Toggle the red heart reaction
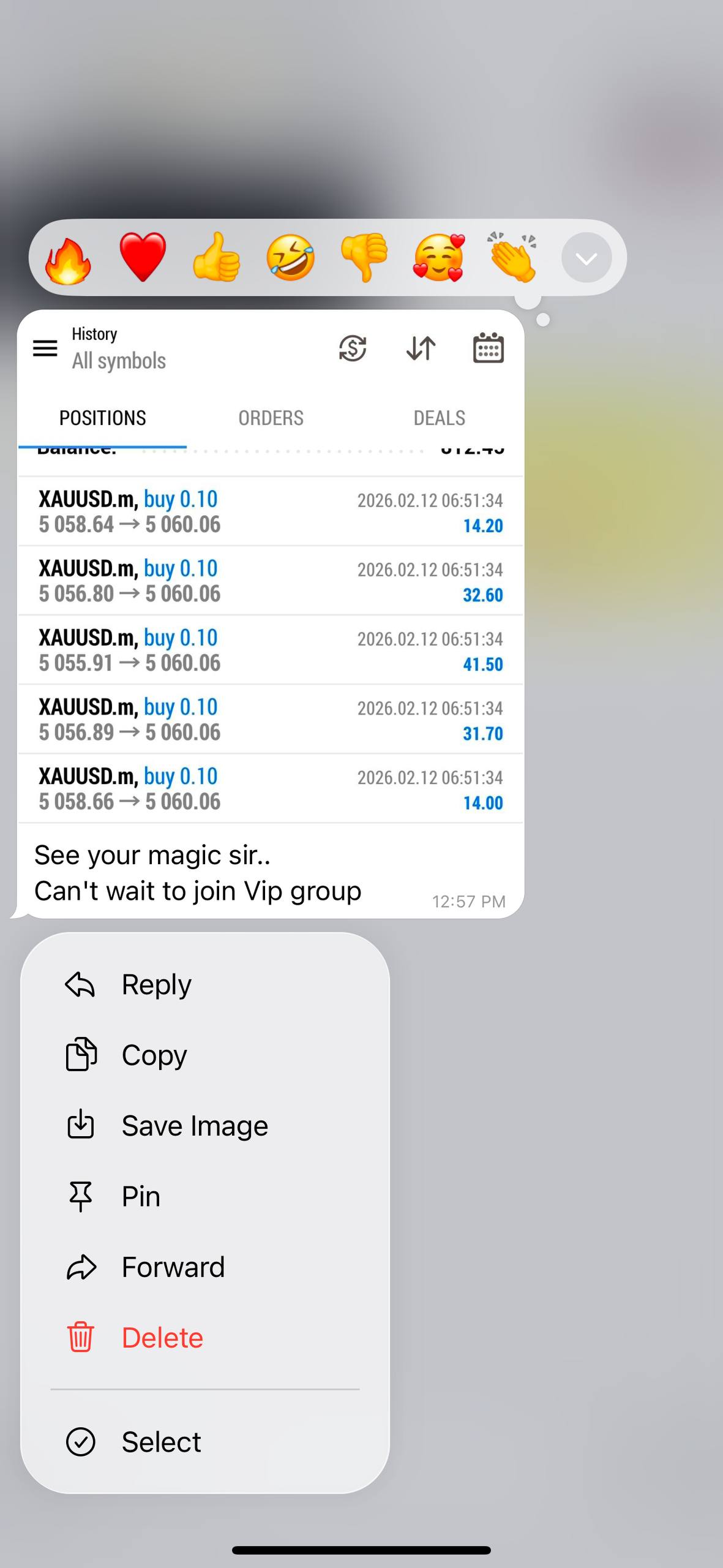The height and width of the screenshot is (1568, 723). (144, 258)
